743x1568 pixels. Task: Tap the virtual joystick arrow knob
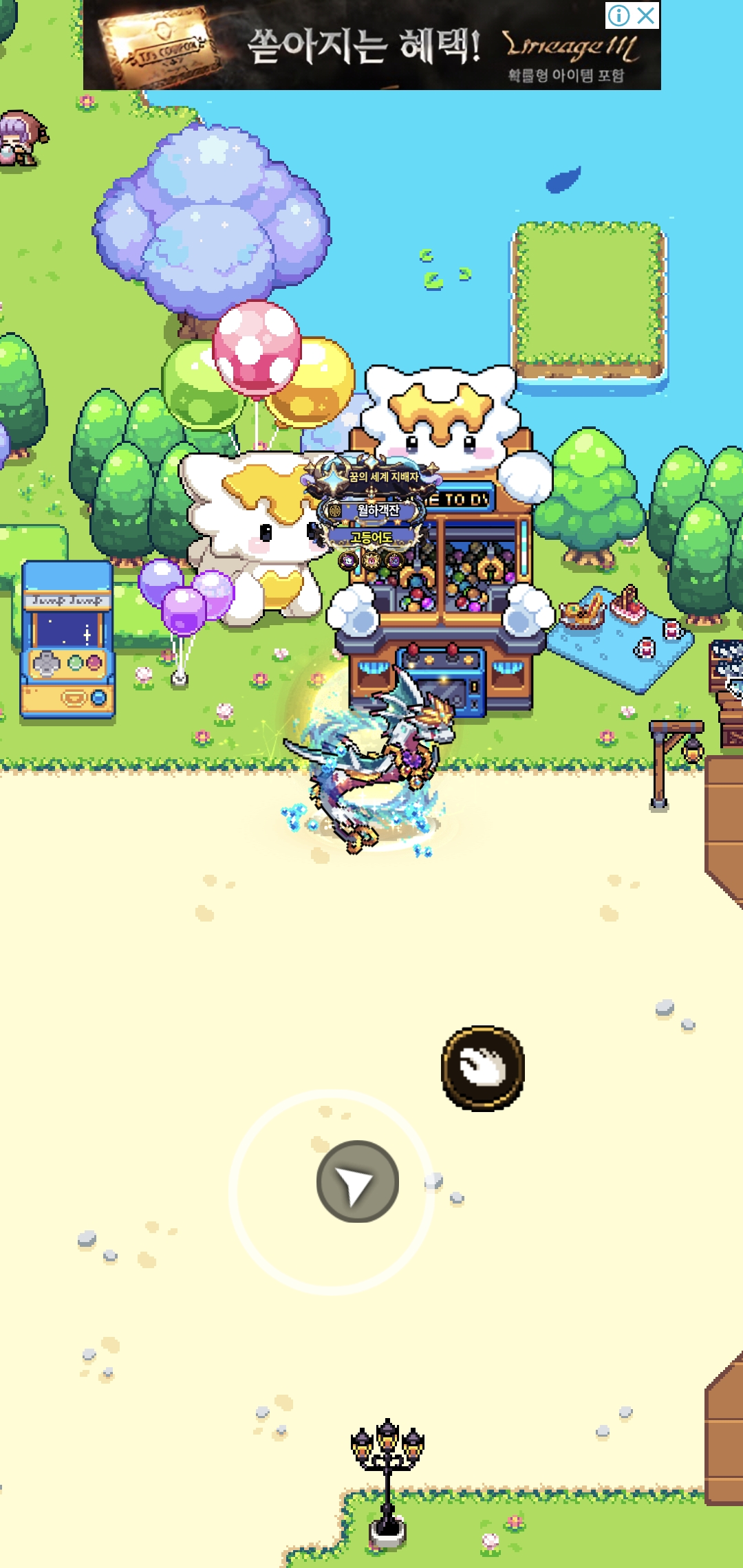coord(357,1182)
